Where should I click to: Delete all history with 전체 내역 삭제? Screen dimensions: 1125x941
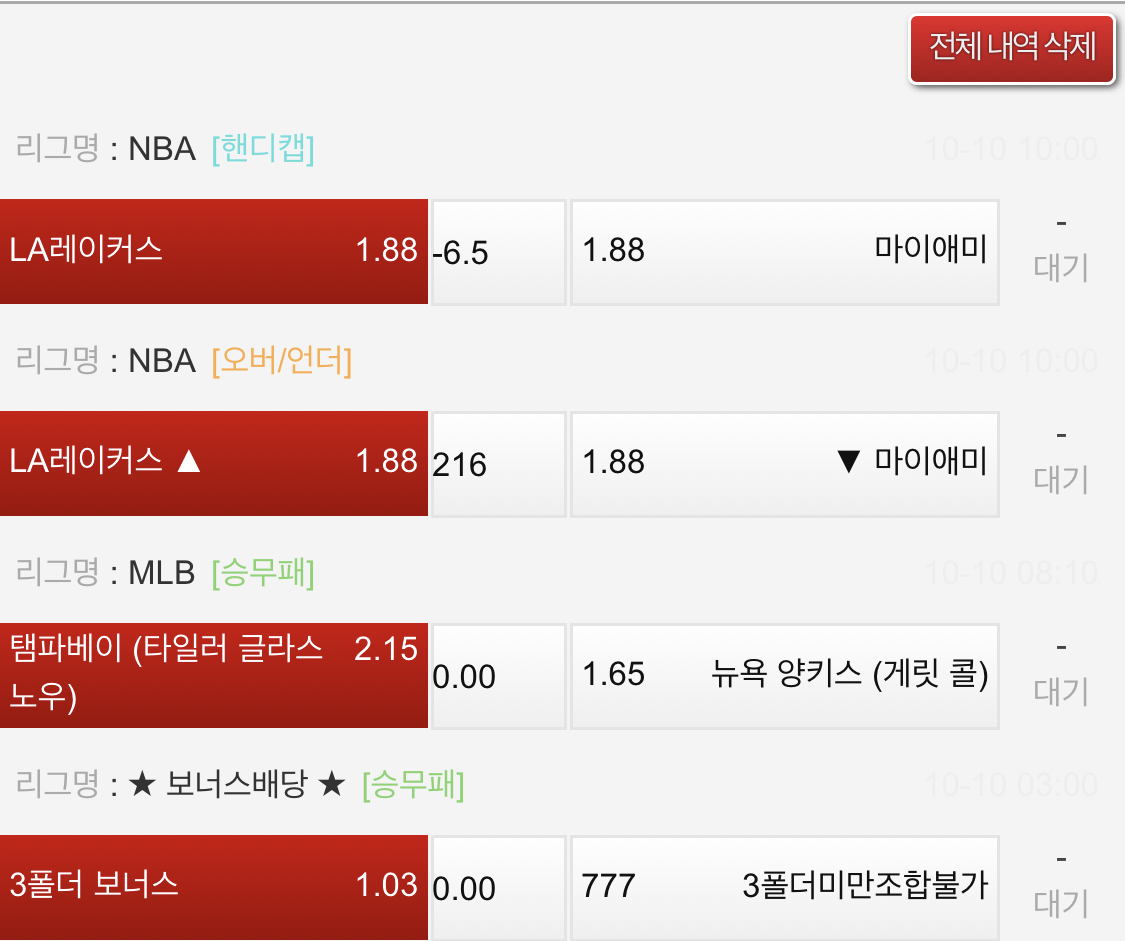1012,49
